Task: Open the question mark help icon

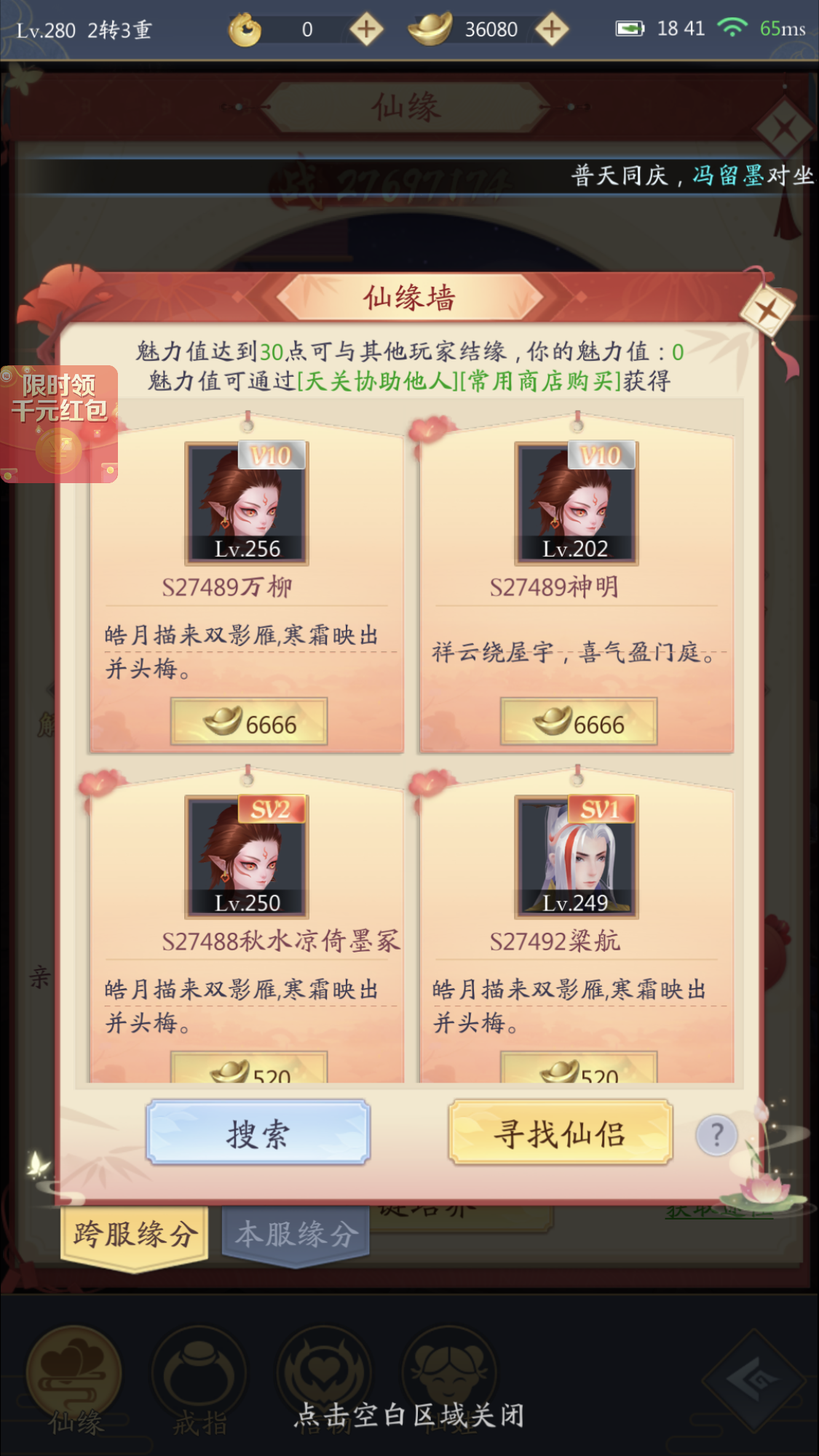Action: [716, 1134]
